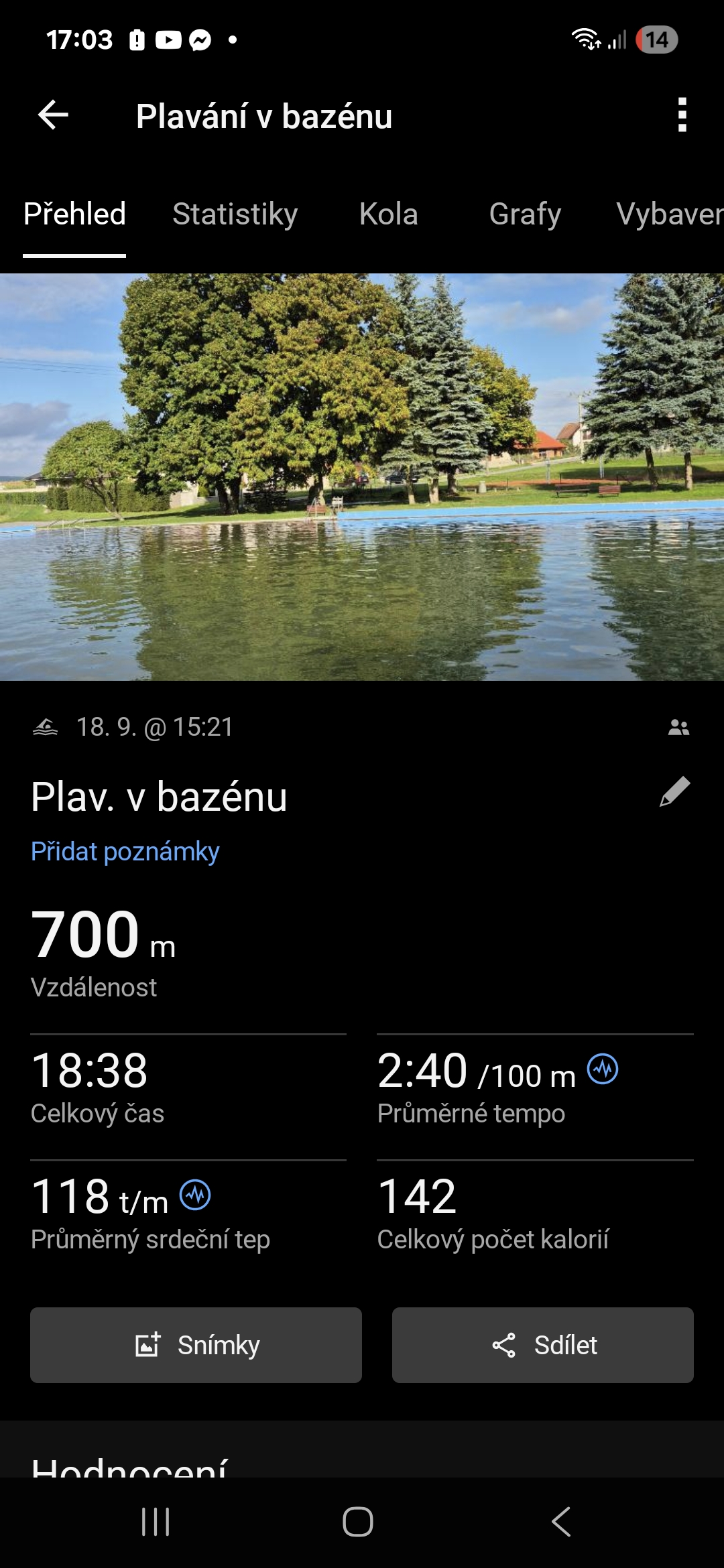The width and height of the screenshot is (724, 1568).
Task: Share the activity with the Sdílet button
Action: pyautogui.click(x=542, y=1345)
